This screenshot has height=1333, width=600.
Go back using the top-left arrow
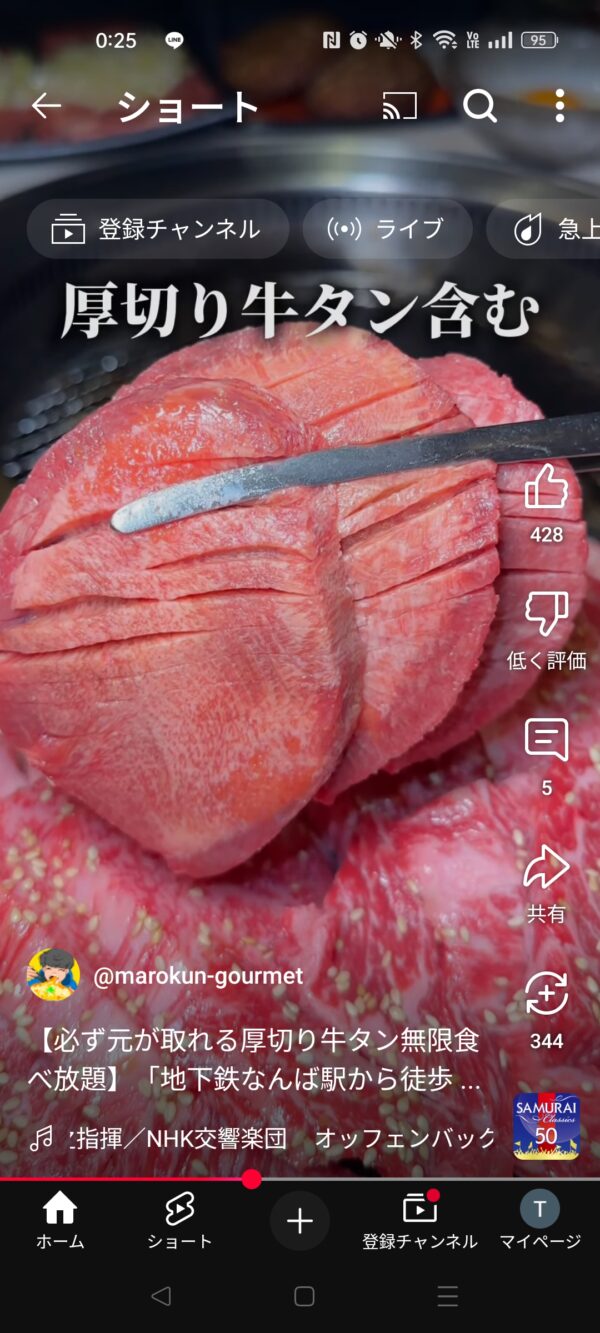[46, 106]
